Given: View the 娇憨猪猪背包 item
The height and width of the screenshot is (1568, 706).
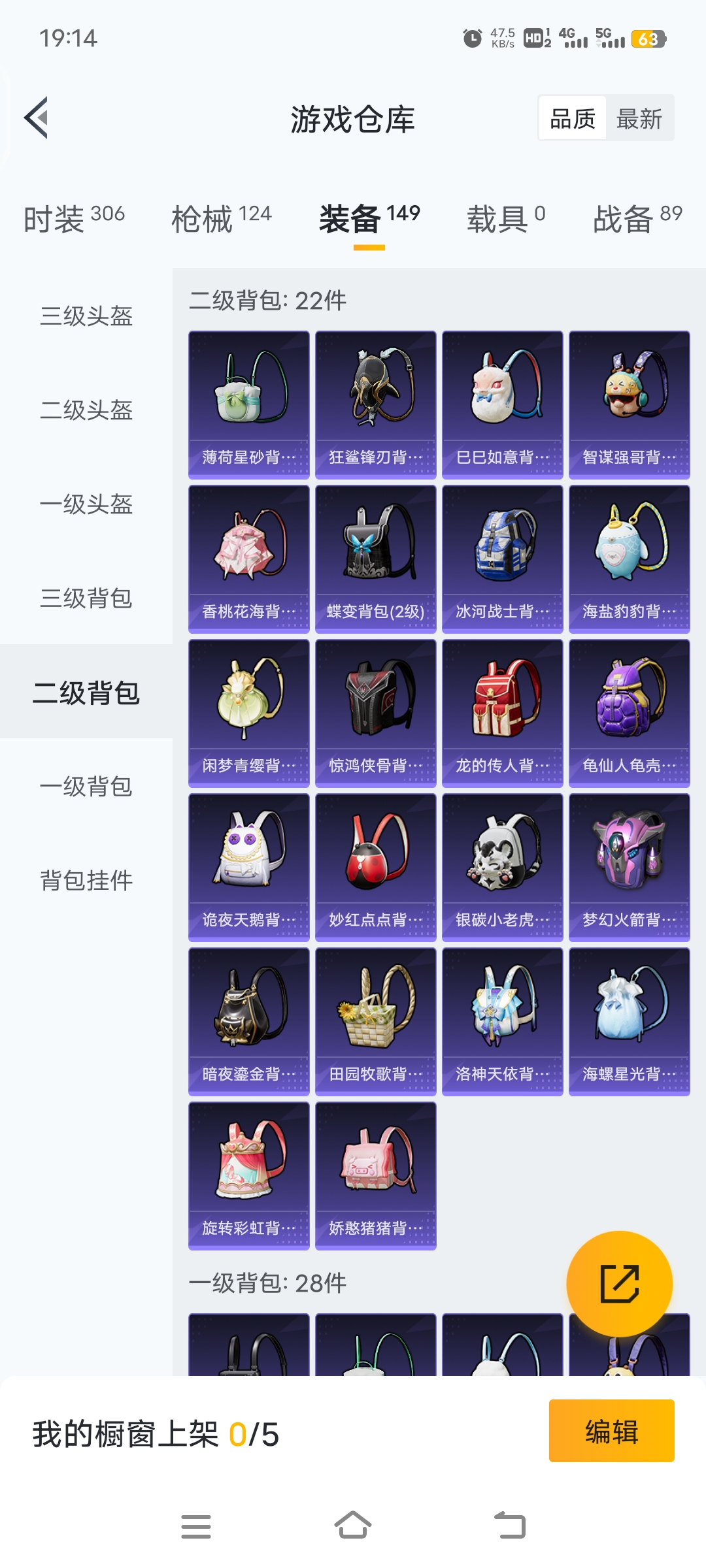Looking at the screenshot, I should [x=376, y=1175].
